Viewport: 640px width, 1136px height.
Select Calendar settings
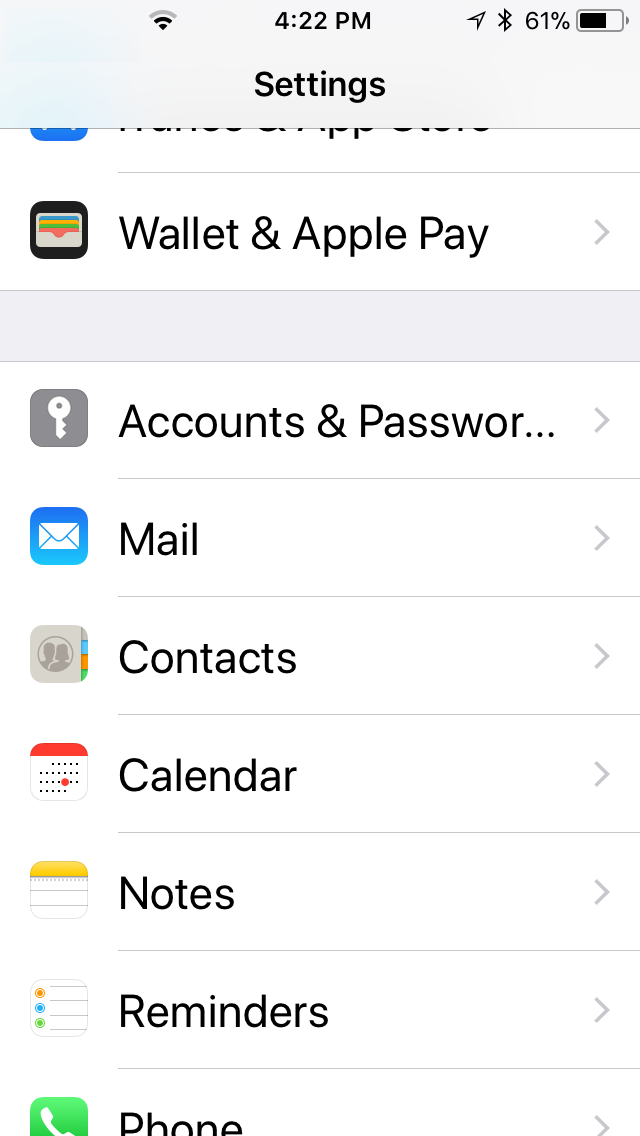[x=320, y=774]
